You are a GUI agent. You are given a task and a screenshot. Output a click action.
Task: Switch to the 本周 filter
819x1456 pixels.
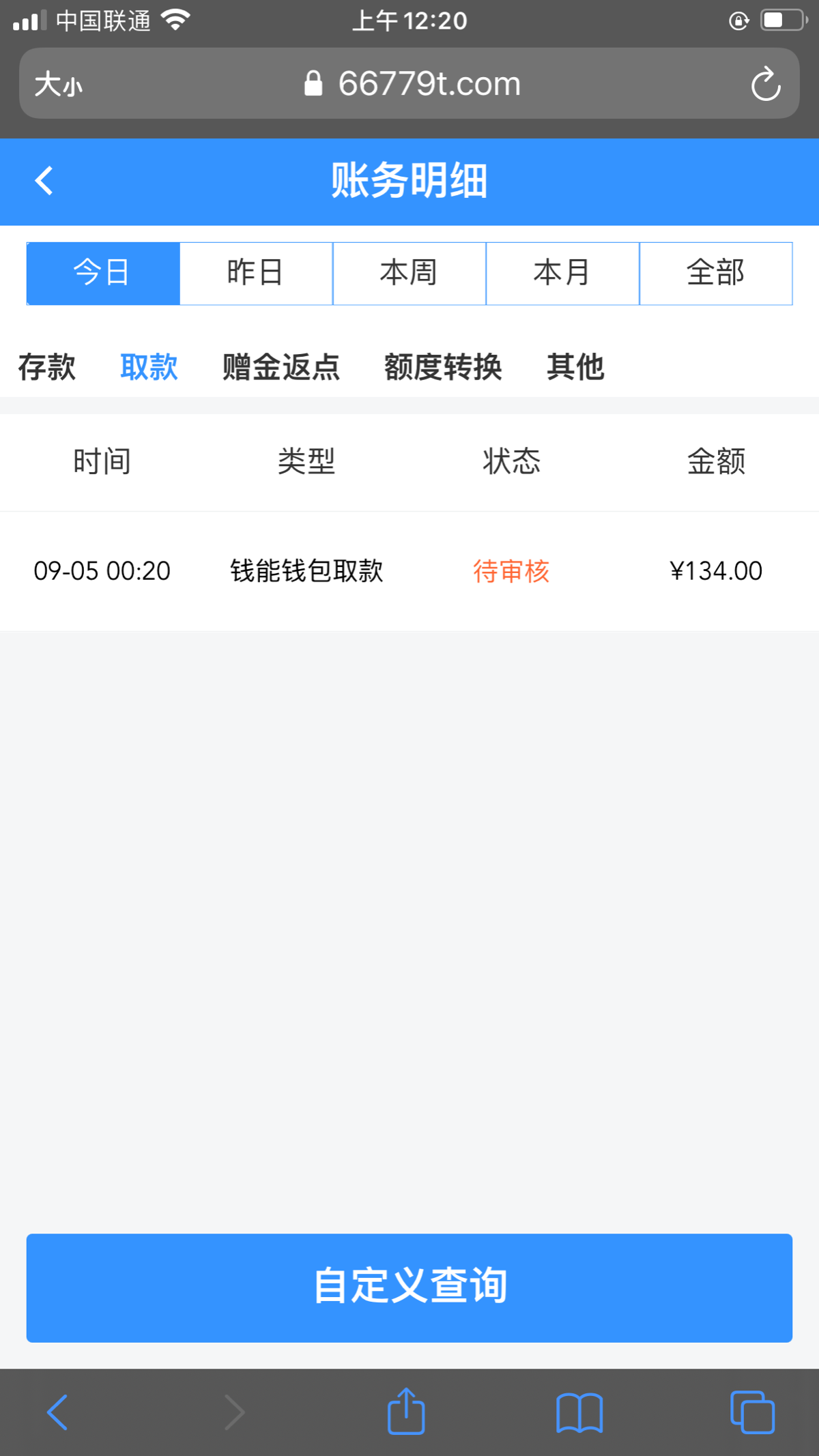[408, 272]
